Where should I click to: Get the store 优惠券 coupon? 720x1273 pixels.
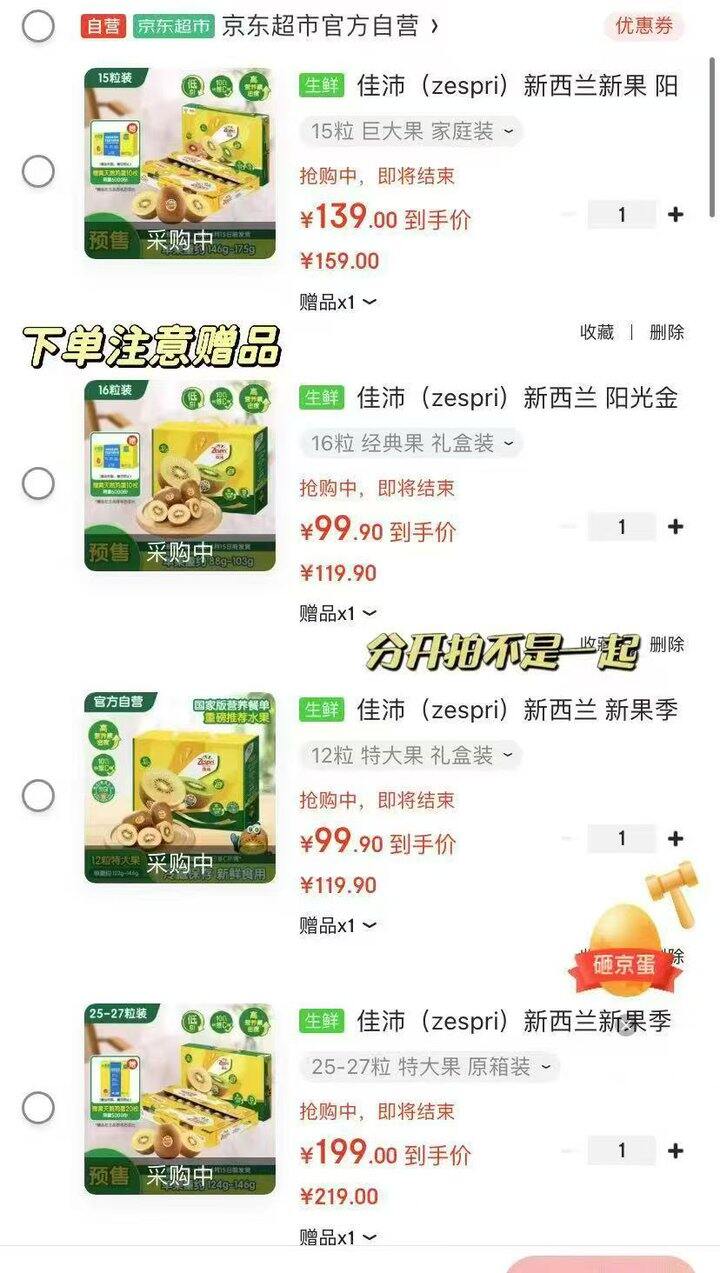pyautogui.click(x=643, y=26)
